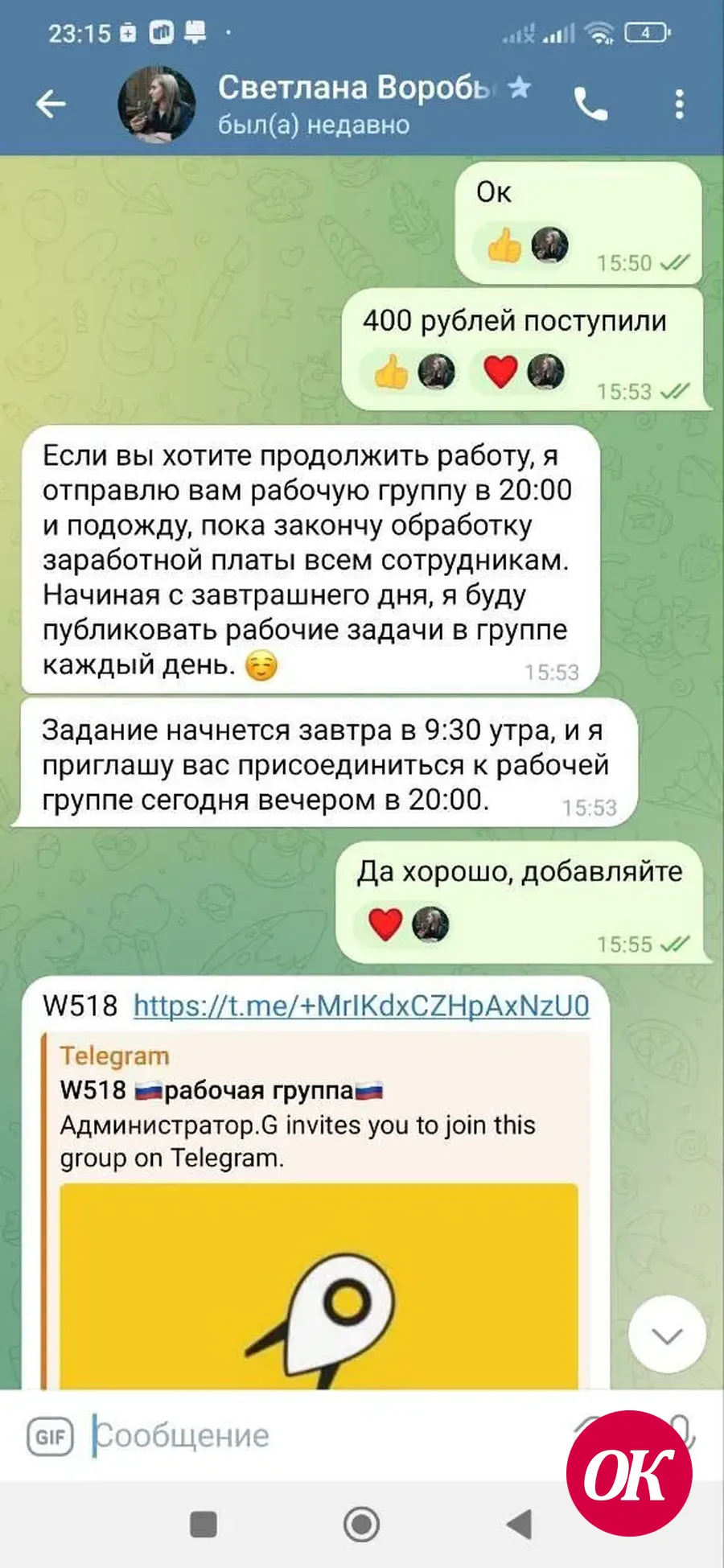Image resolution: width=724 pixels, height=1568 pixels.
Task: Tap heart reaction on Да хорошо, добавляйте
Action: [408, 924]
